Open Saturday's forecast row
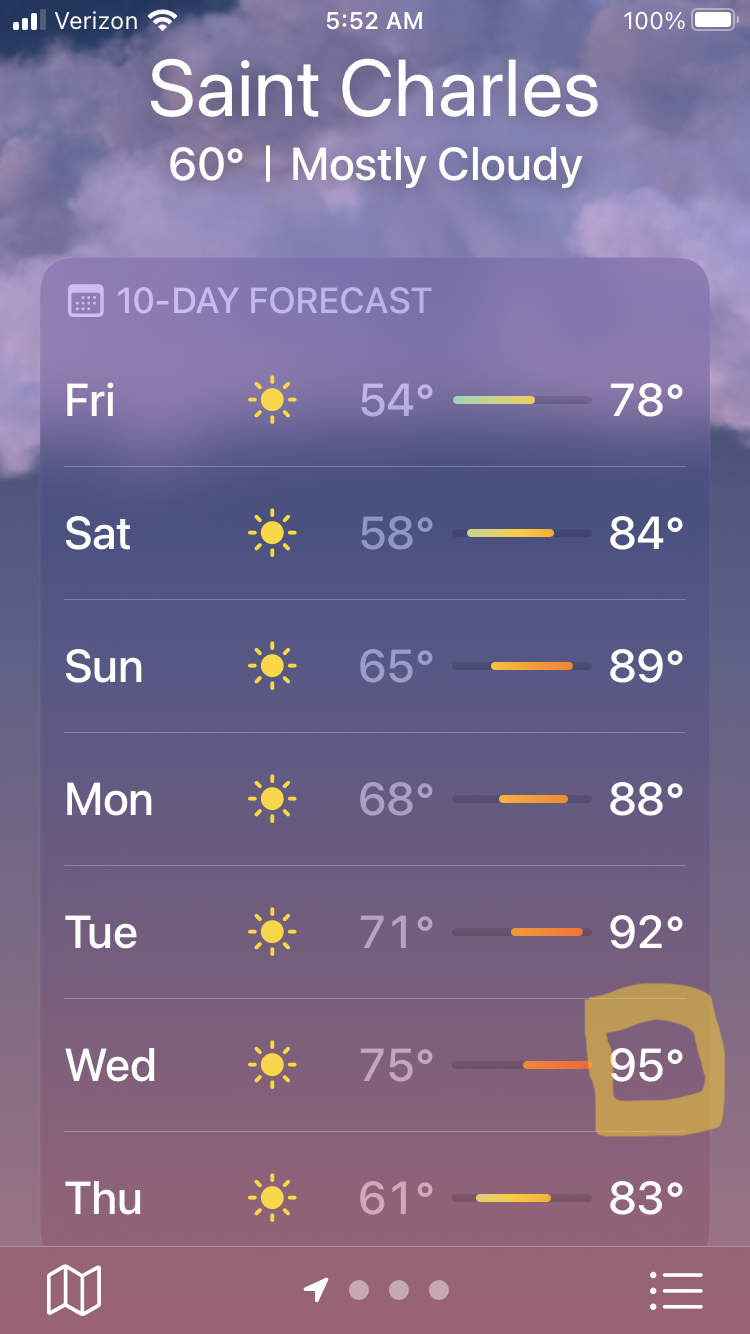This screenshot has width=750, height=1334. click(x=375, y=533)
